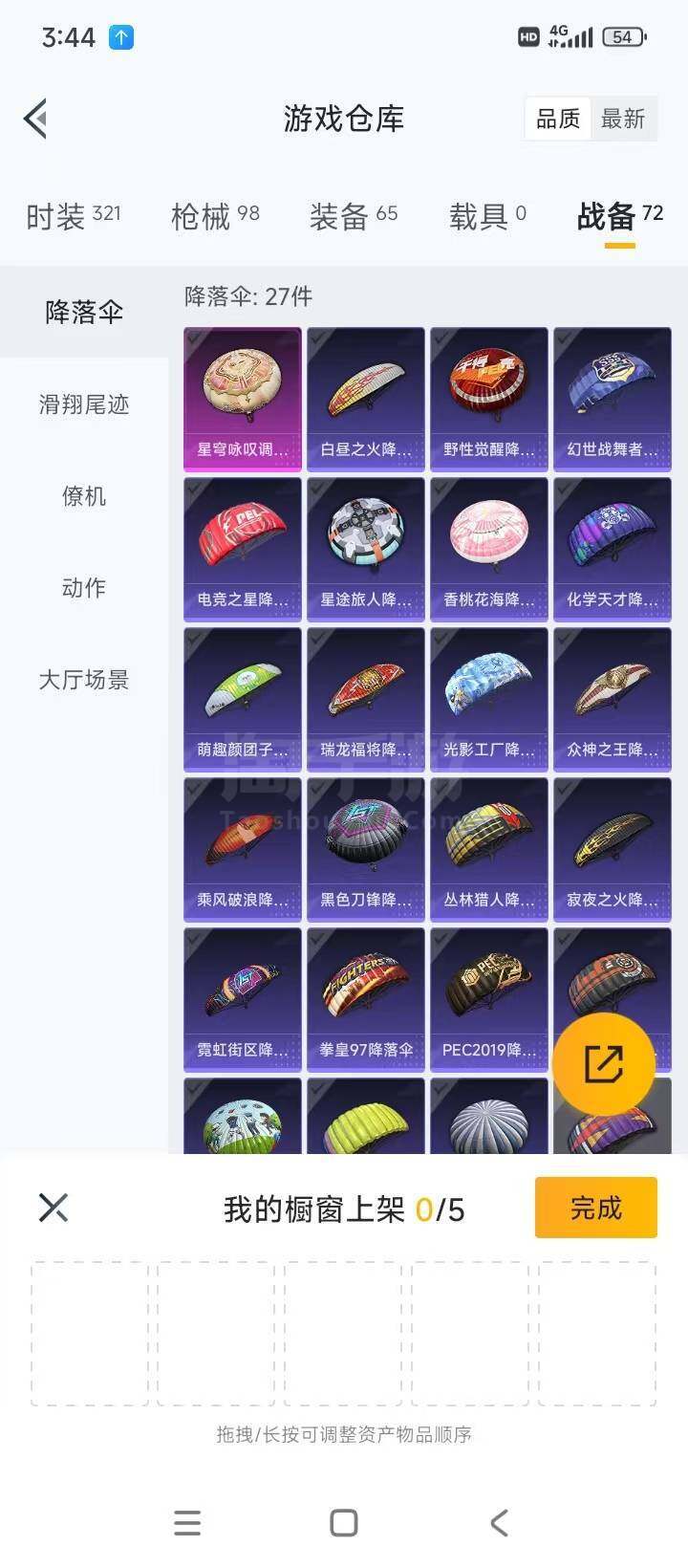
Task: Open the 动作 category
Action: 84,588
